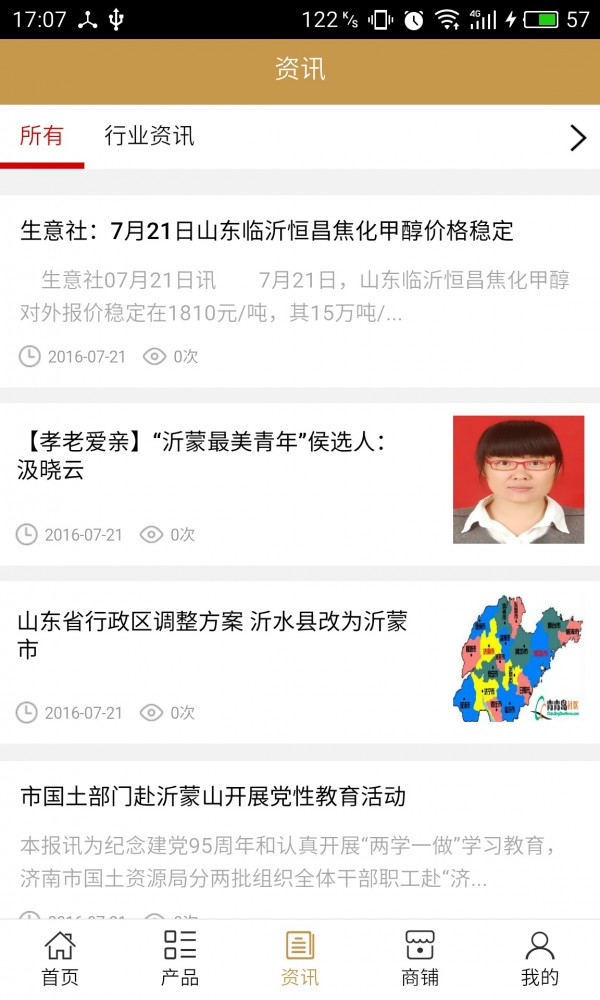Screen dimensions: 600x1000
Task: Select the 行业资讯 tab
Action: click(149, 137)
